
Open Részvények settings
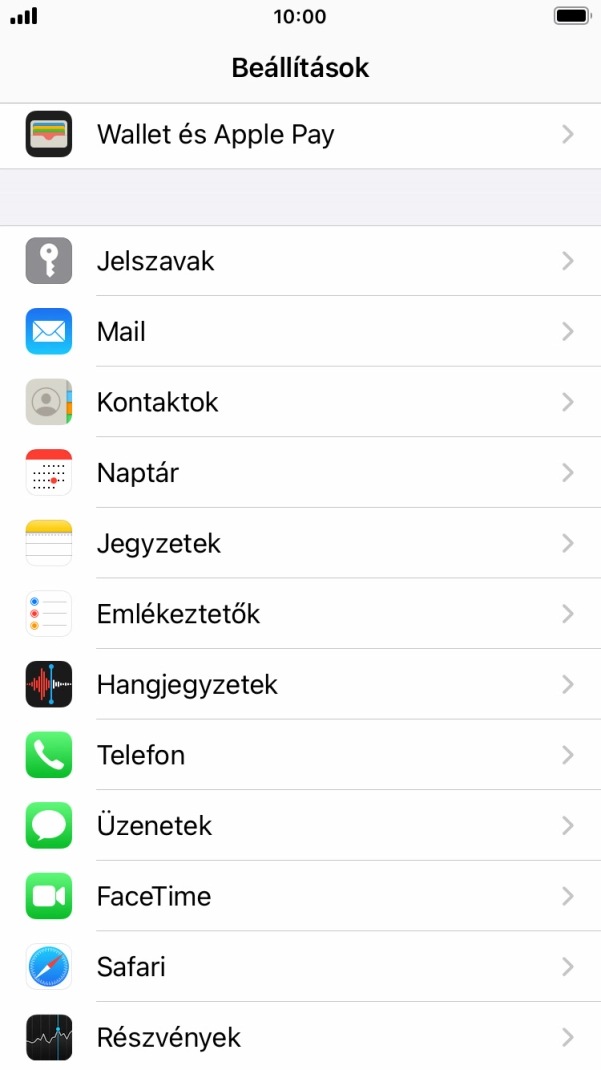(x=300, y=1037)
